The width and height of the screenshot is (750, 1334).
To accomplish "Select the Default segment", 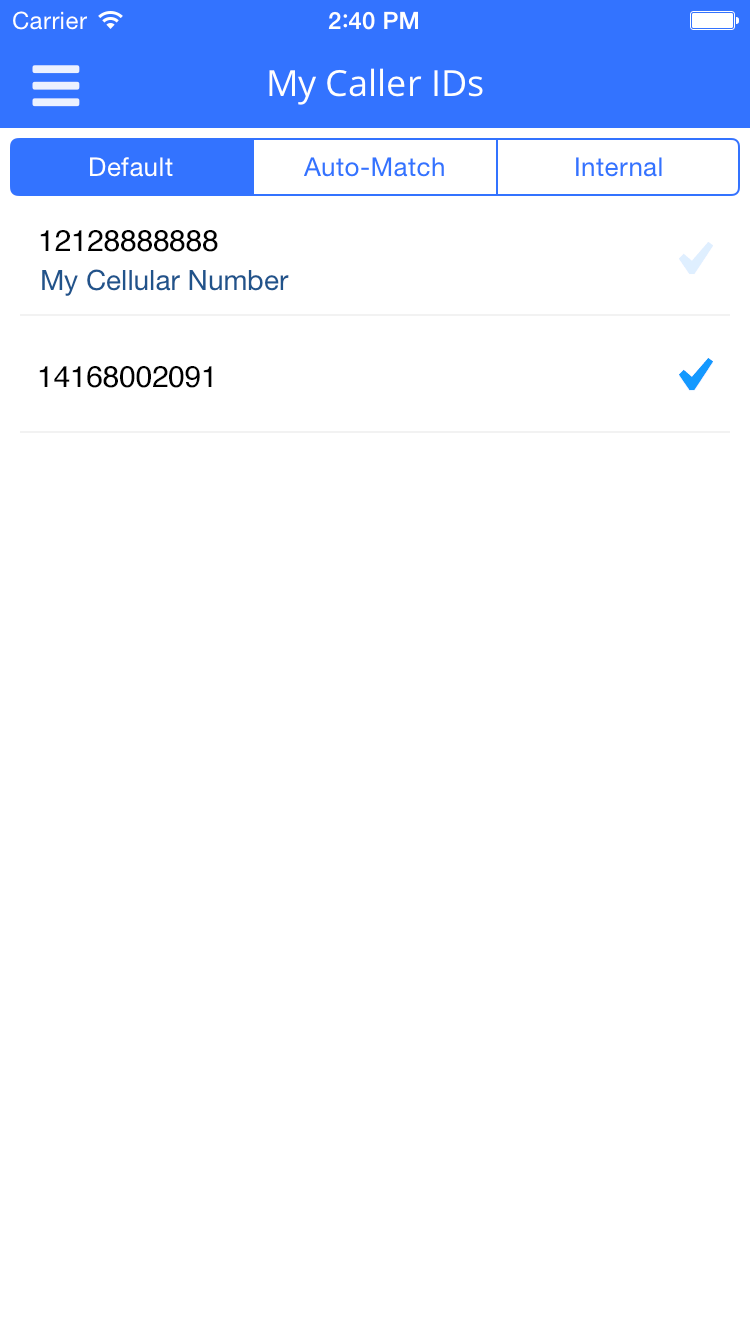I will 131,167.
